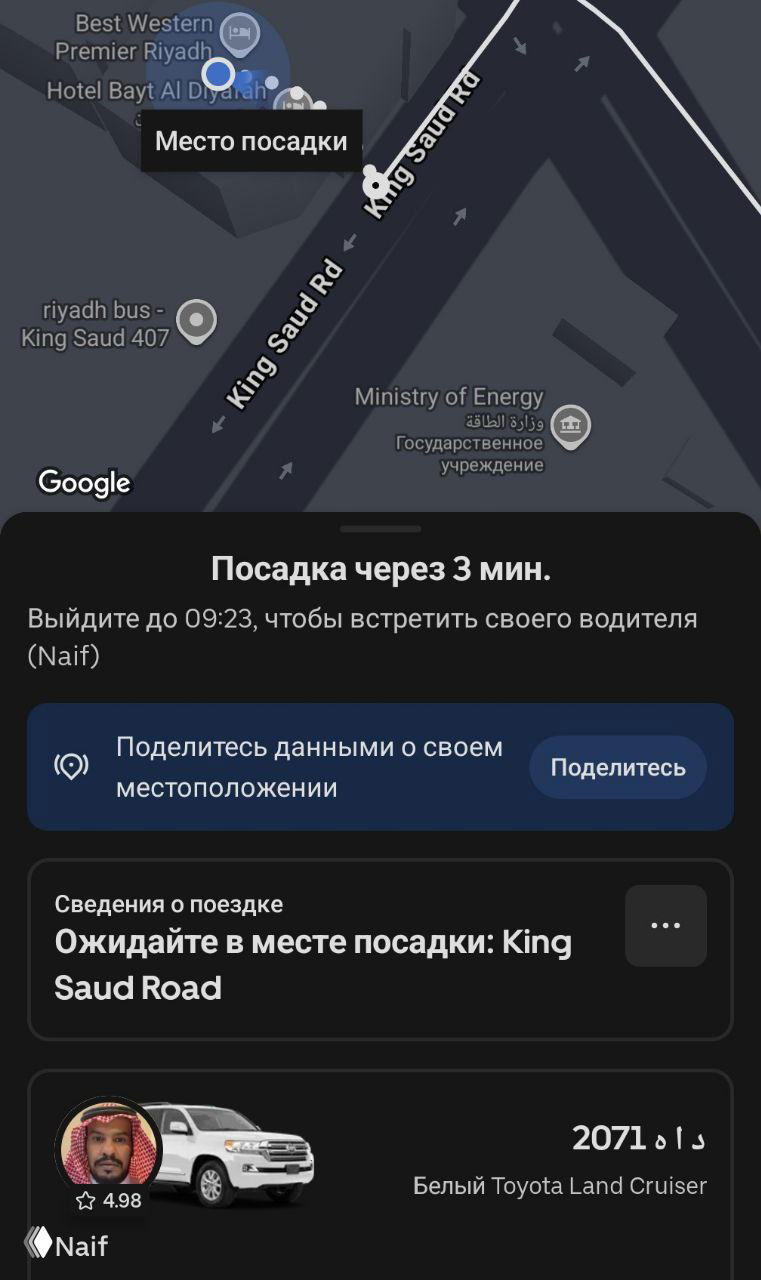
Task: Activate the Место посадки label
Action: 251,140
